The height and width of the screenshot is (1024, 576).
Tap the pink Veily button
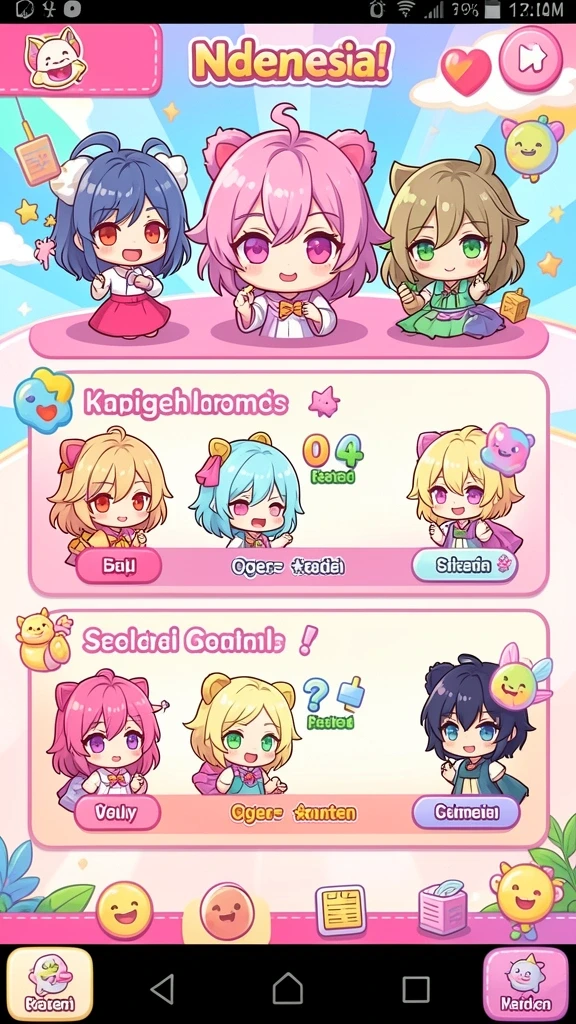pyautogui.click(x=118, y=812)
